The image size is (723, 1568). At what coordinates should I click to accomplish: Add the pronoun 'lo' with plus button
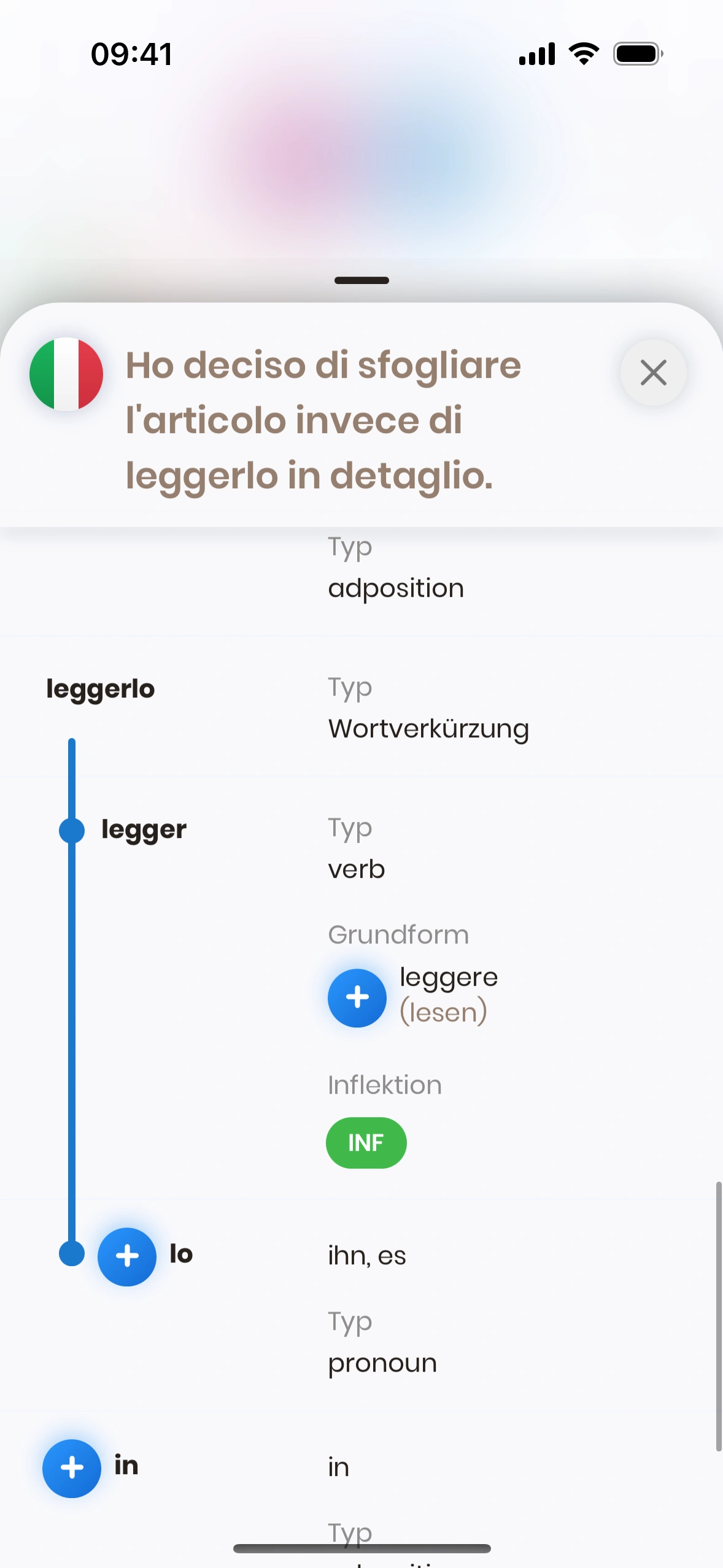tap(127, 1256)
